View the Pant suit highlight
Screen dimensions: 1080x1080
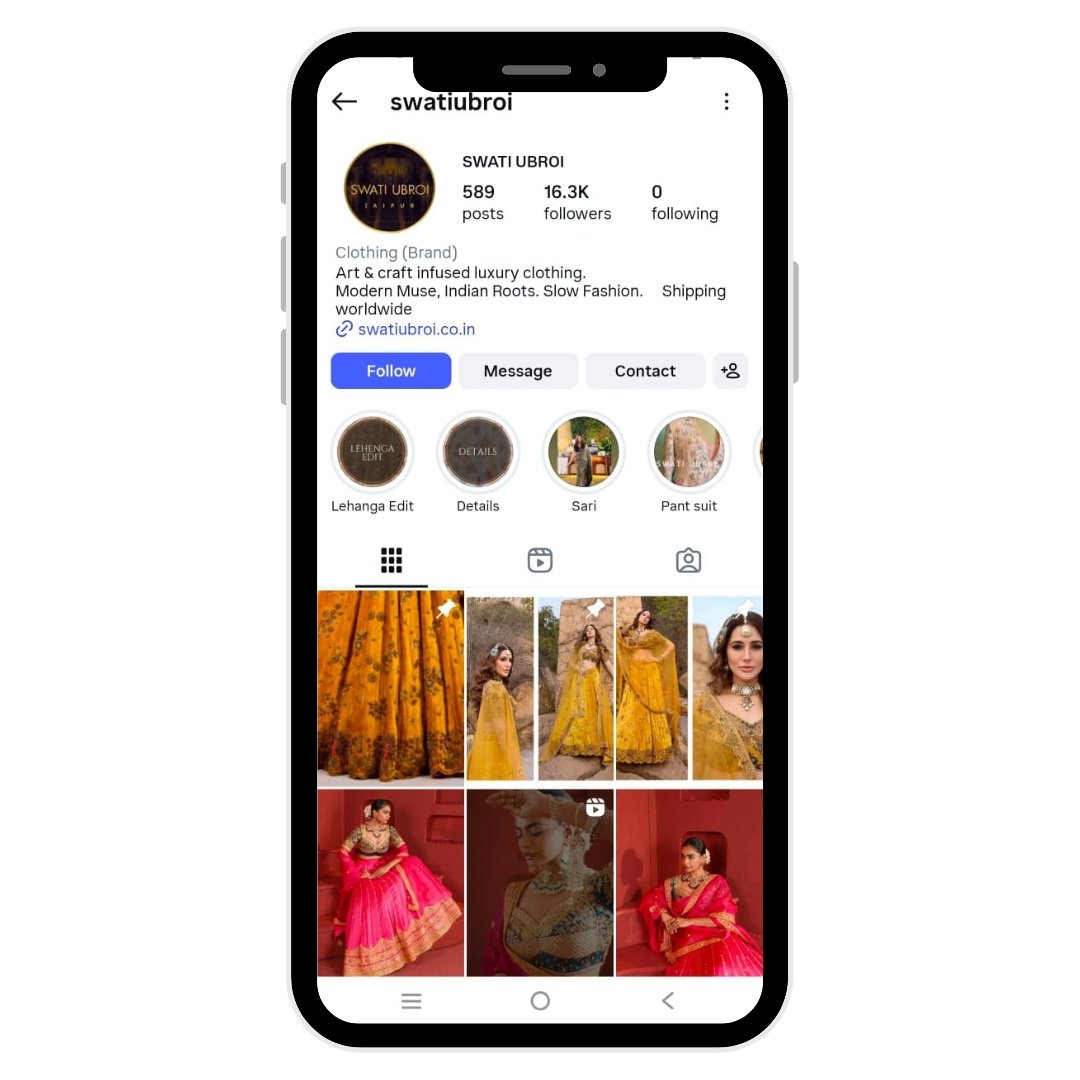click(x=689, y=452)
